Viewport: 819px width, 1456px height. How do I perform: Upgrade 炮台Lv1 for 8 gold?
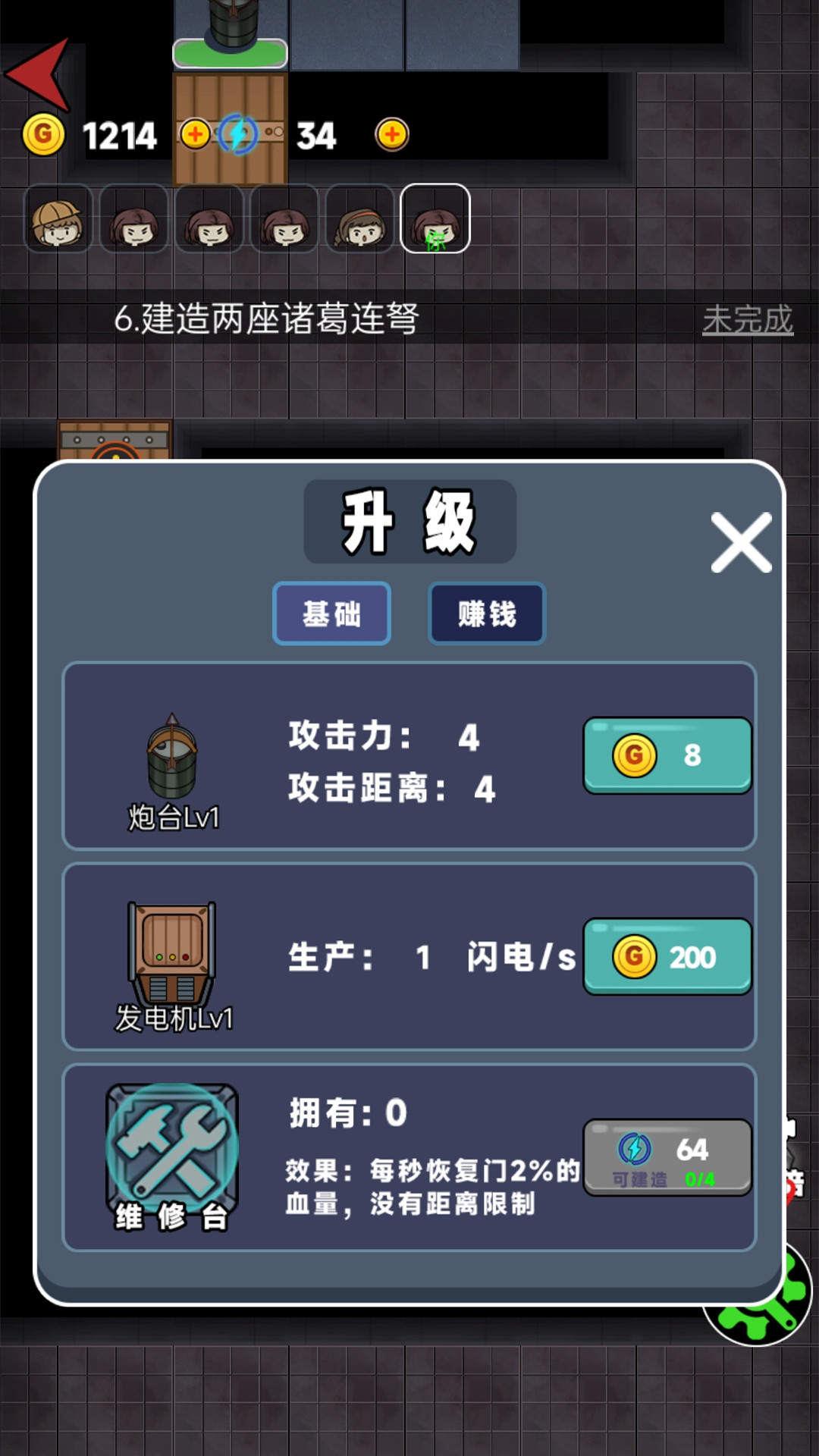(667, 755)
